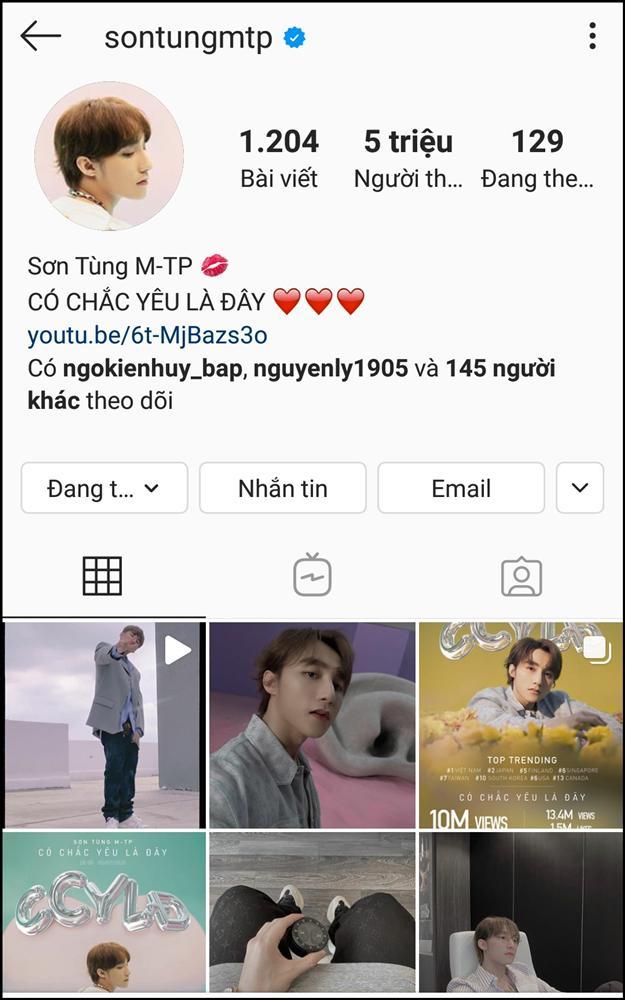The image size is (625, 1000).
Task: Open the 1.204 Bài viết posts count
Action: (x=279, y=158)
